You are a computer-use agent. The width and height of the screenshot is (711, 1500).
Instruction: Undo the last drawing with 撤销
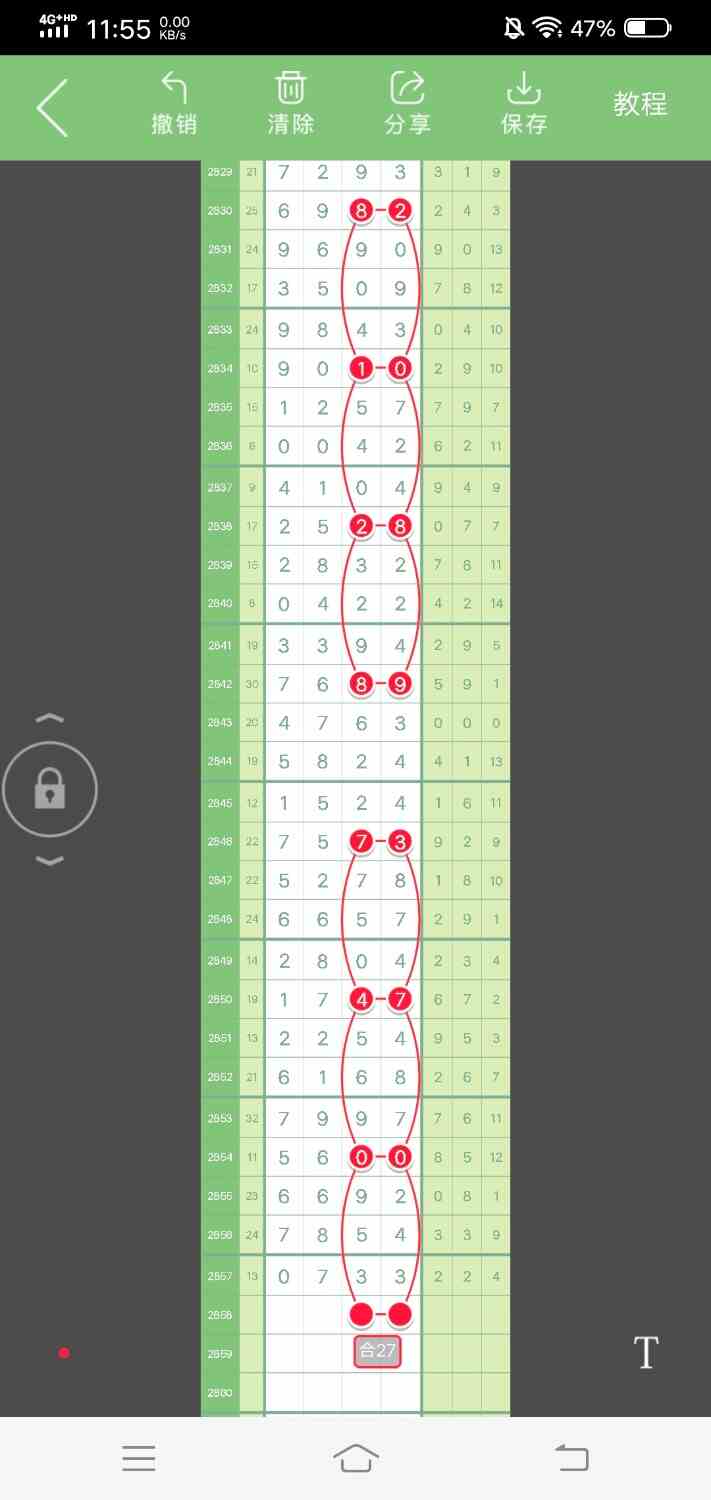[x=174, y=104]
